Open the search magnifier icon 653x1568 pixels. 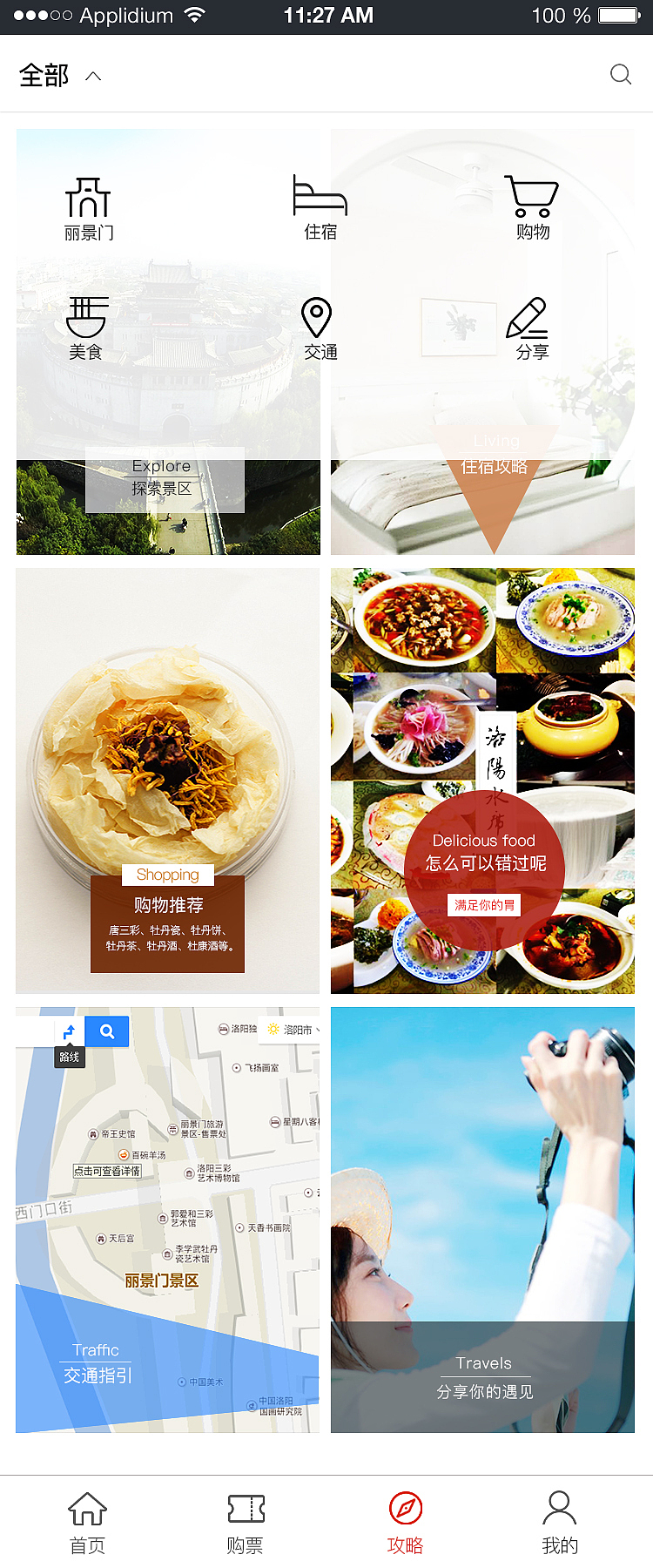[x=620, y=75]
